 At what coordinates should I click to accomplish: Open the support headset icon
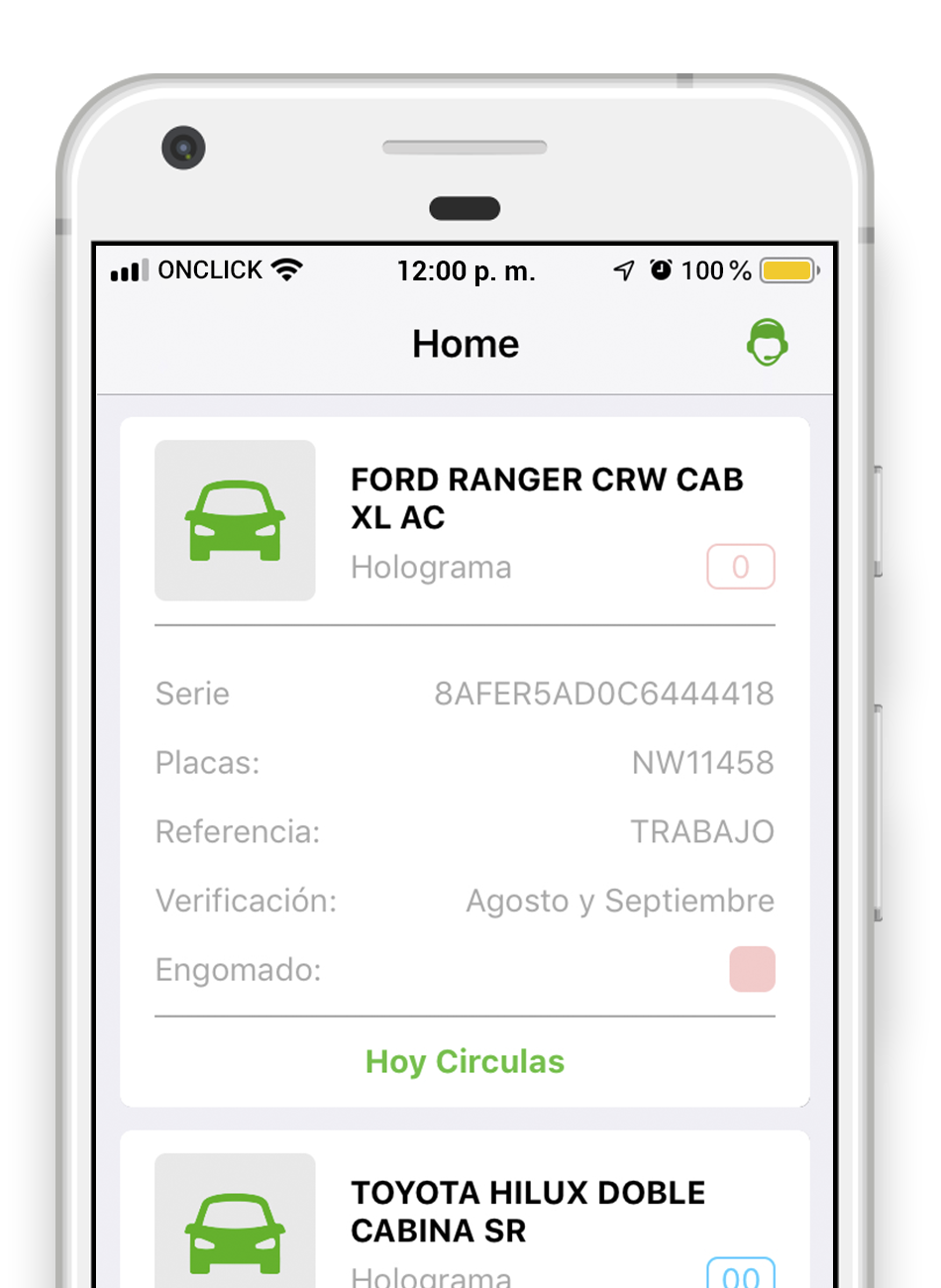(767, 343)
